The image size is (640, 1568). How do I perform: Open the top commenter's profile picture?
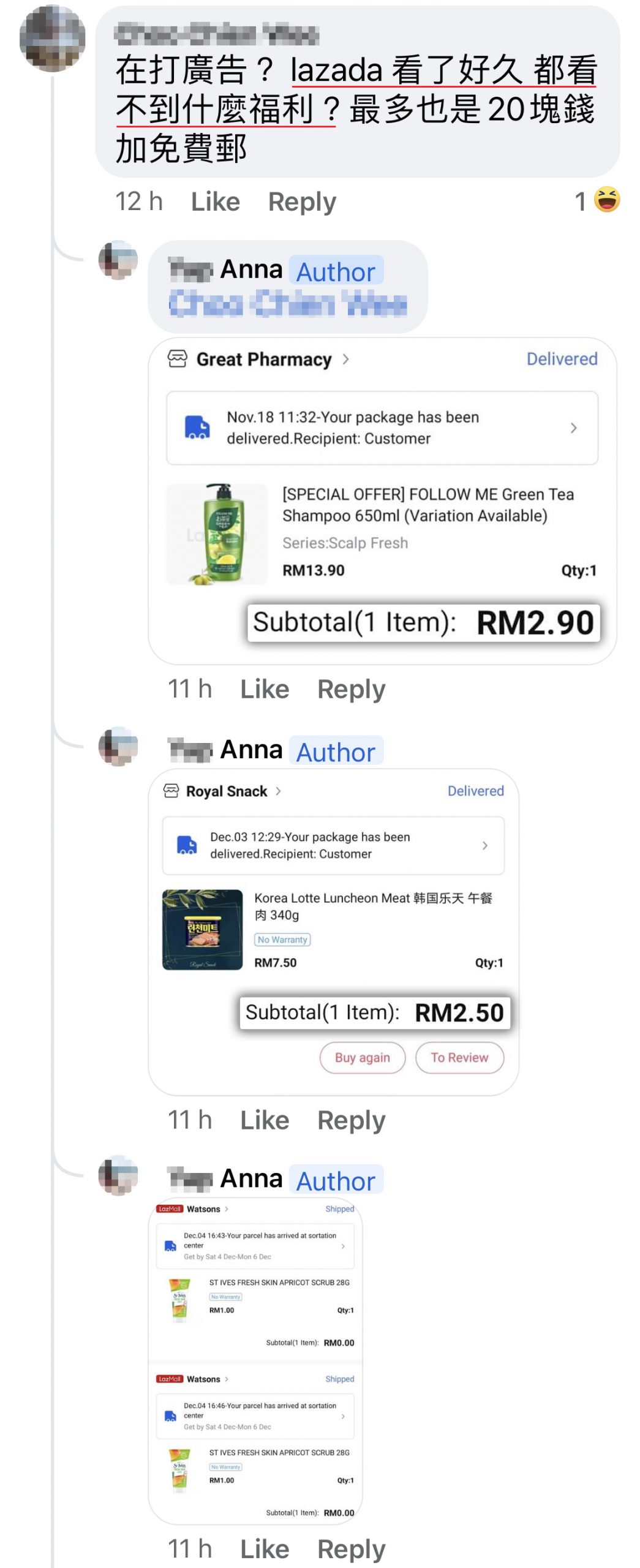tap(52, 38)
